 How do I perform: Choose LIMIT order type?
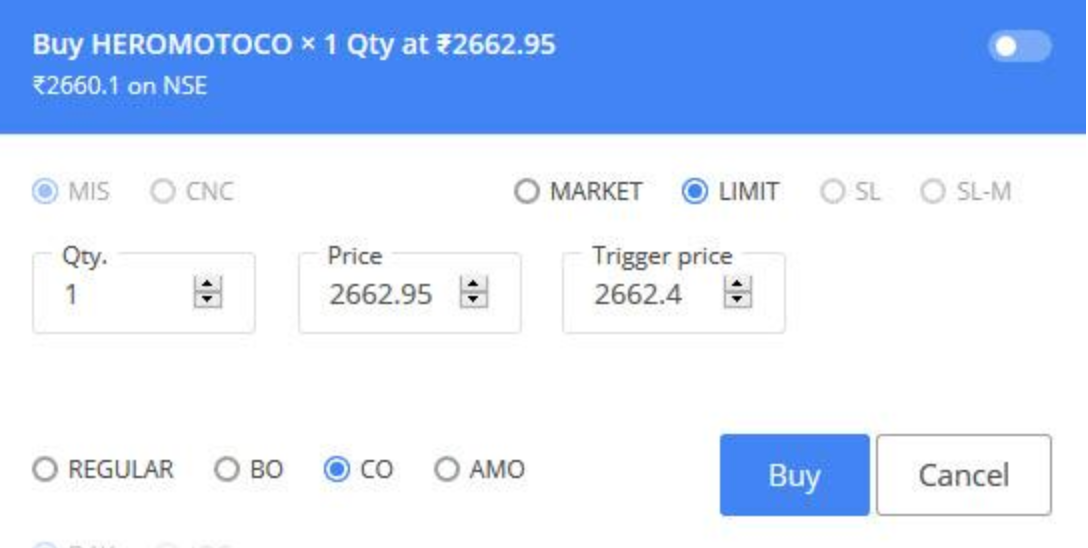[x=695, y=191]
